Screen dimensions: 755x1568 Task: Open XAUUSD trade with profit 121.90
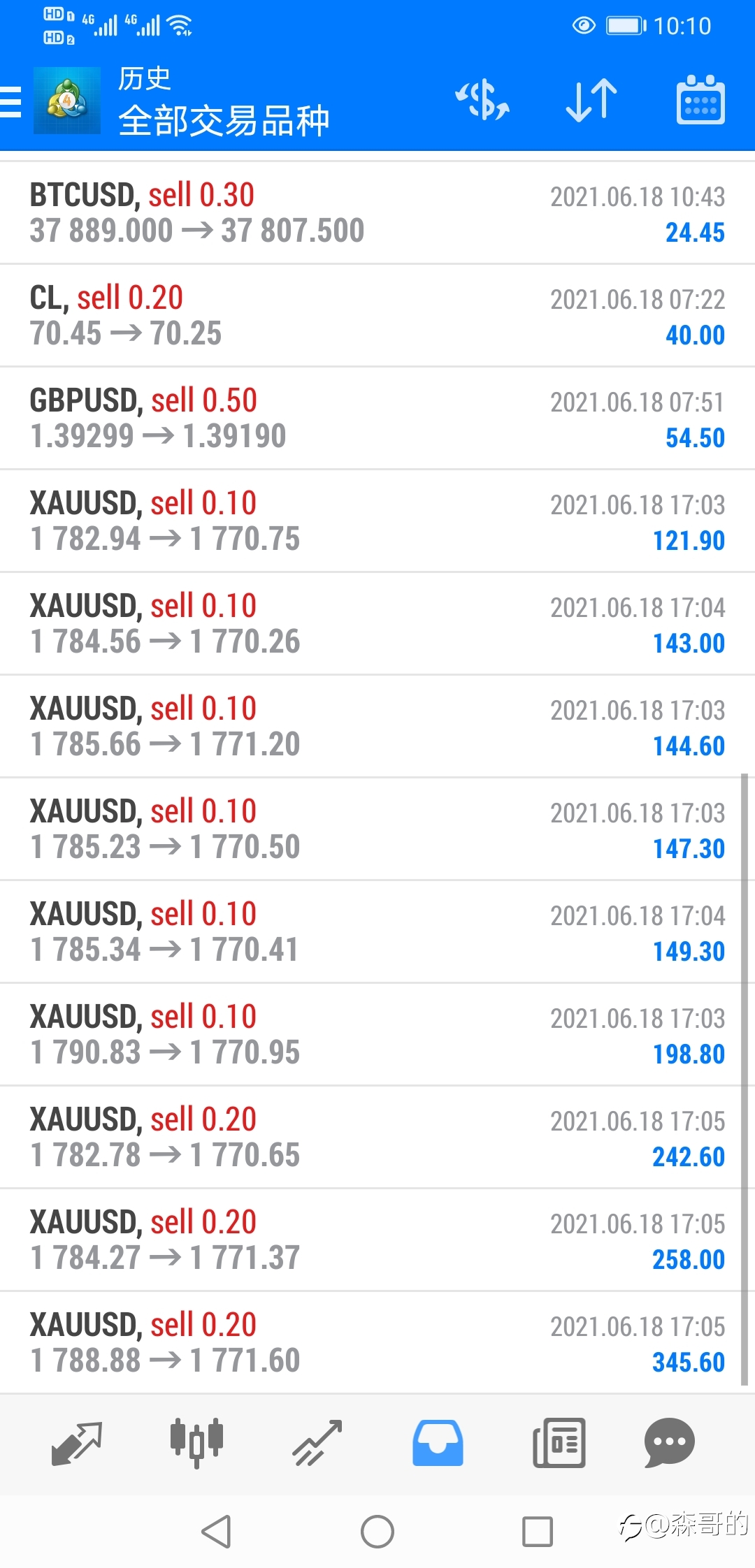(377, 521)
